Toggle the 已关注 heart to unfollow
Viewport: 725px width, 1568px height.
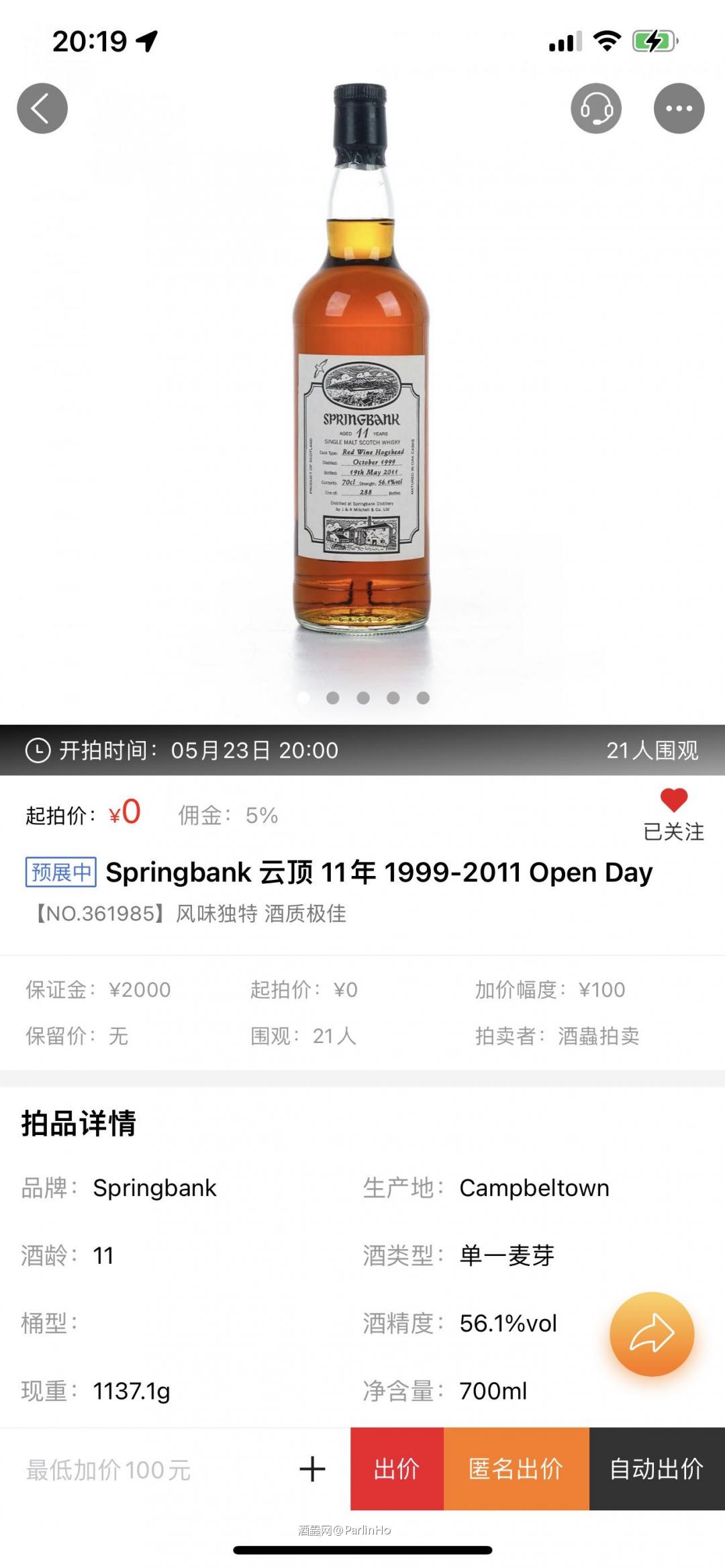point(673,832)
